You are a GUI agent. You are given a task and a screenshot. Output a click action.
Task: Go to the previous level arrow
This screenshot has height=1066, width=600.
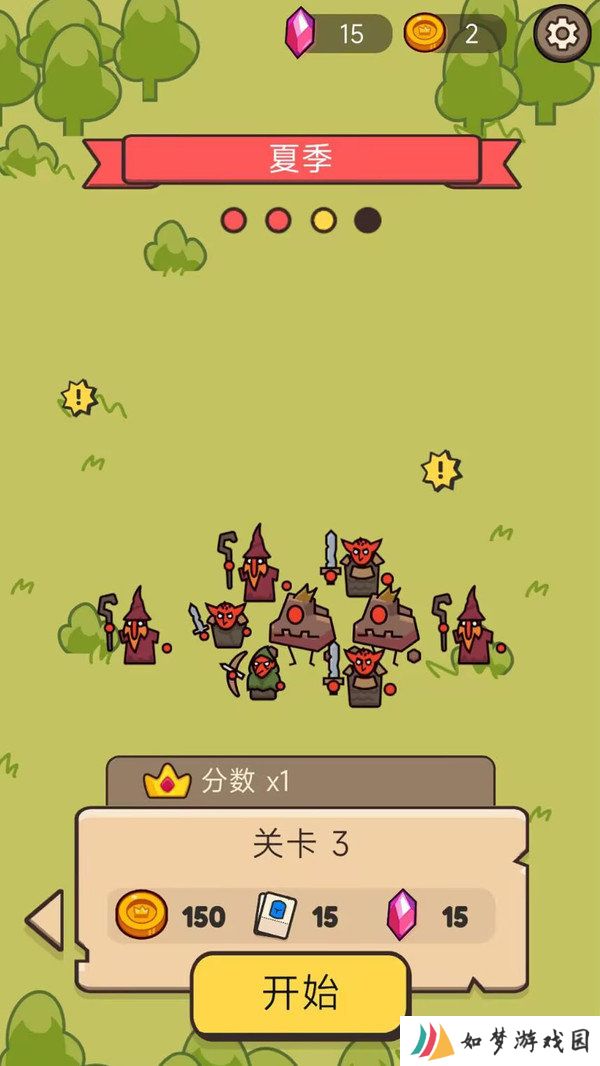click(x=46, y=920)
